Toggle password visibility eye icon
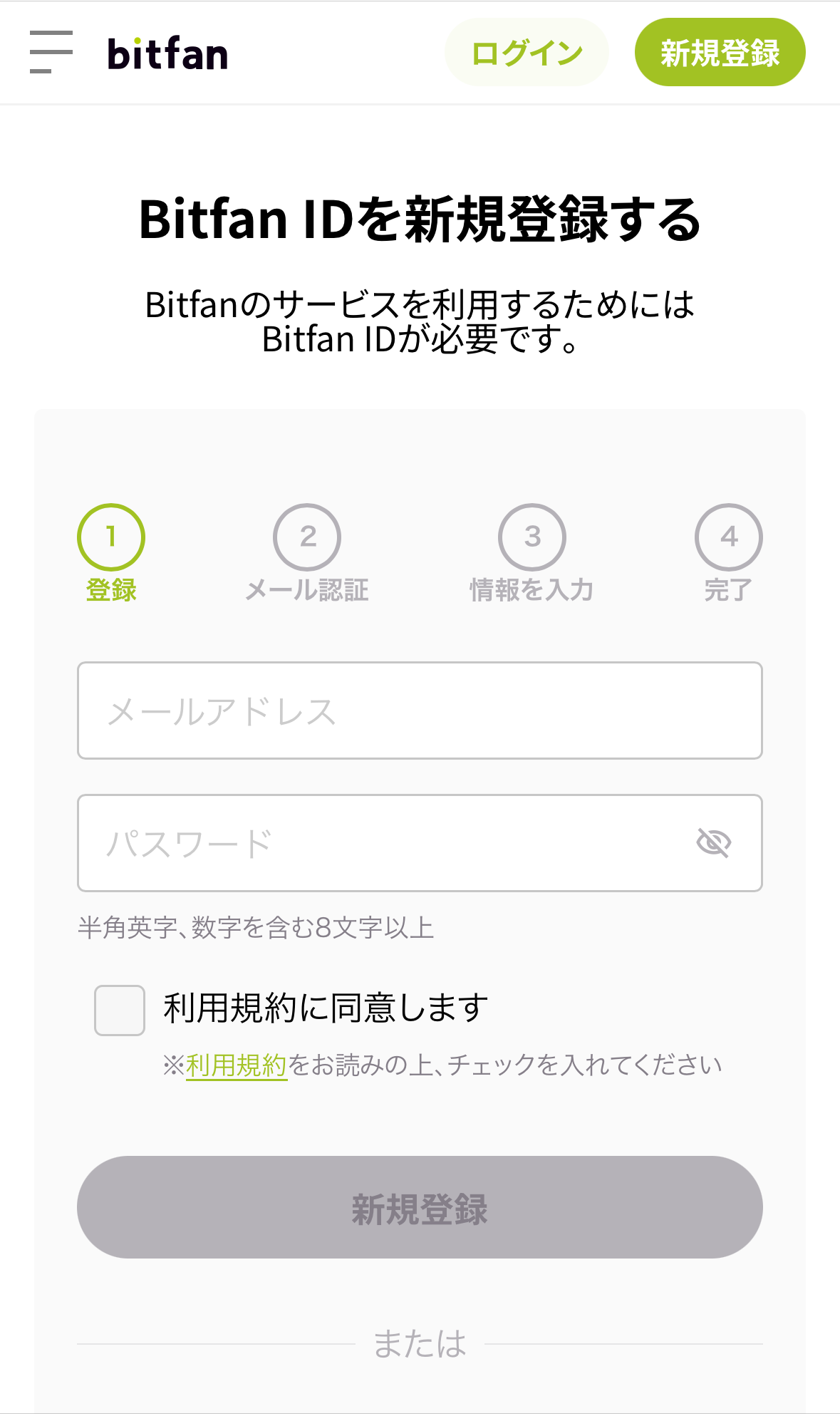This screenshot has width=840, height=1416. (x=713, y=843)
